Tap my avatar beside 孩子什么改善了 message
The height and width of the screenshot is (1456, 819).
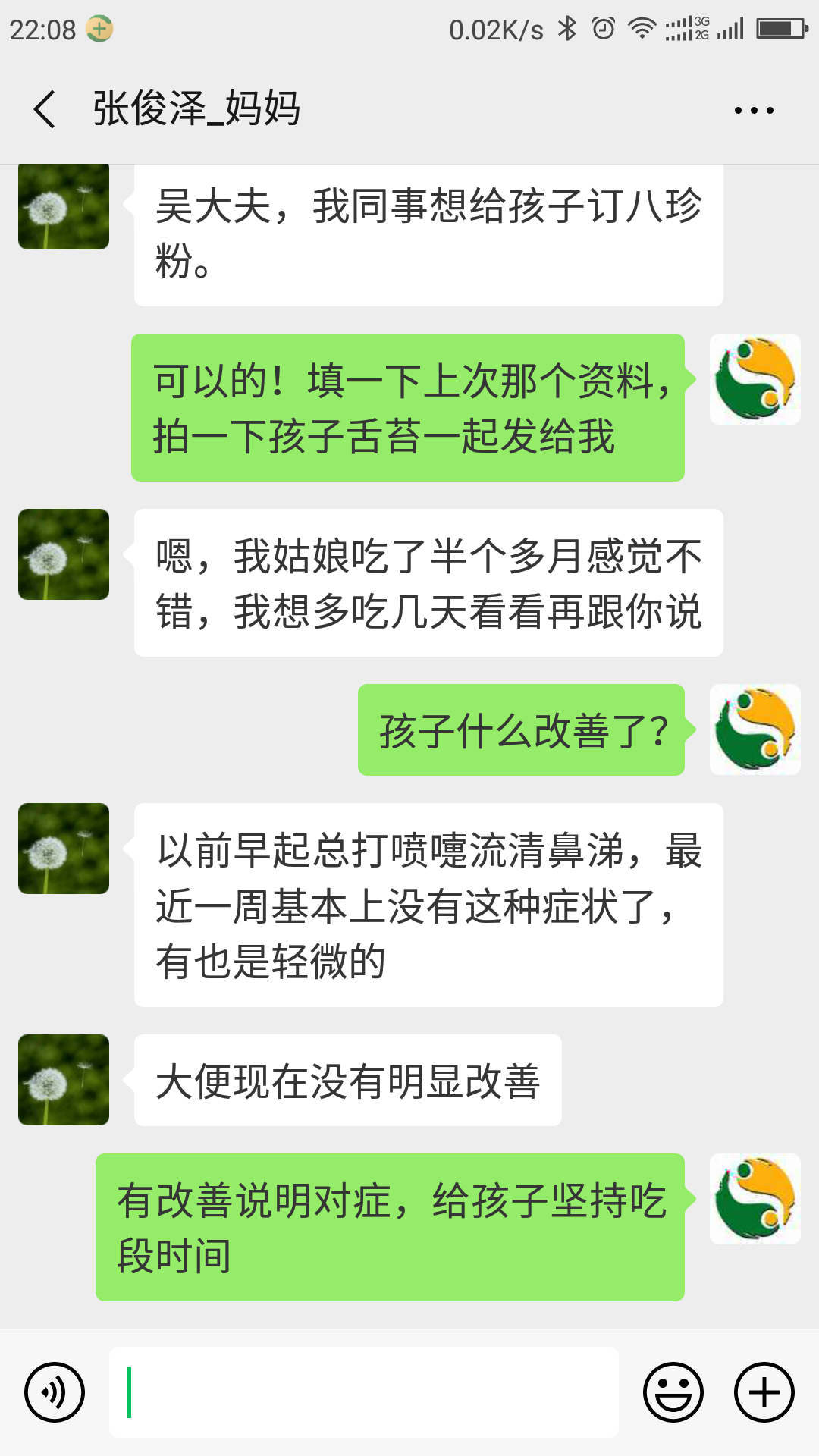point(755,730)
